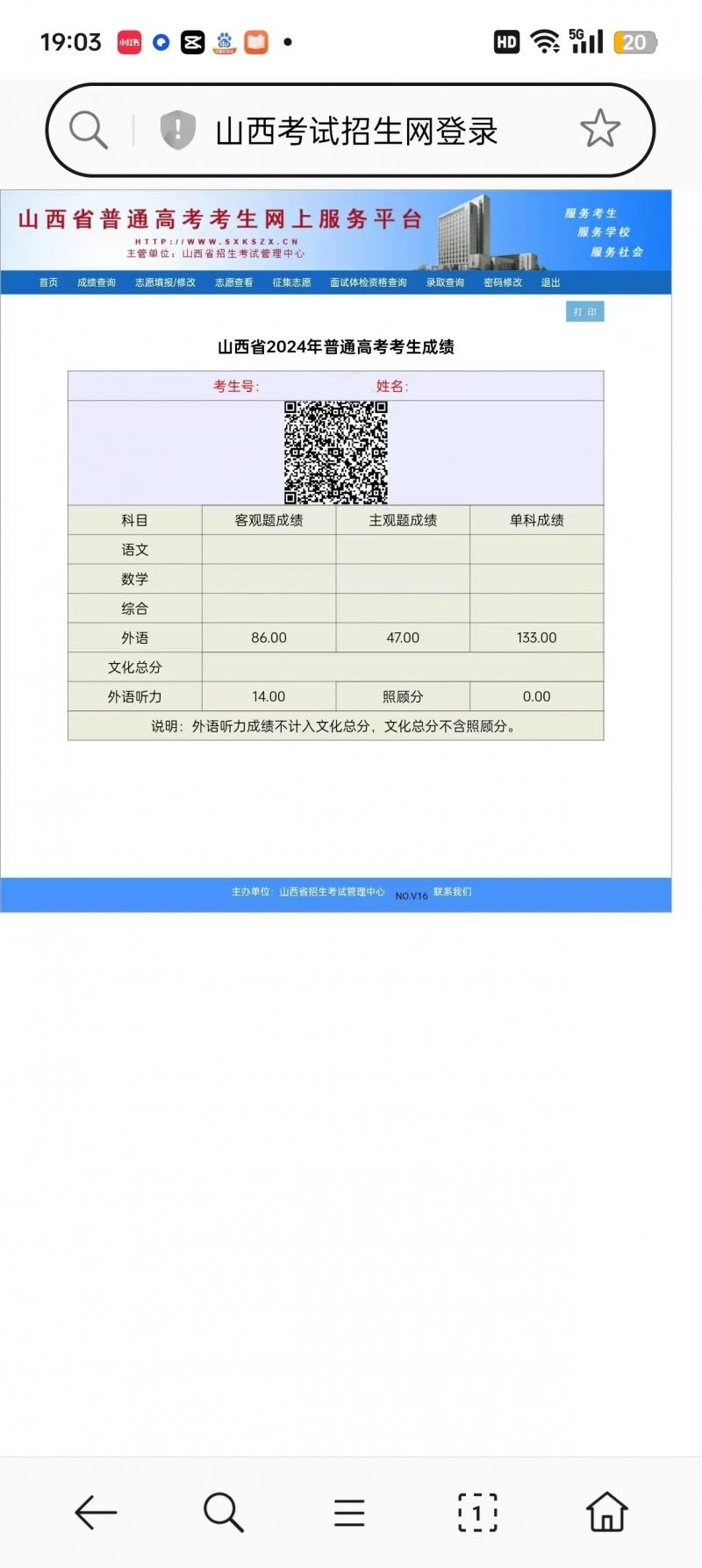Open the site security shield icon
702x1568 pixels.
(x=177, y=131)
